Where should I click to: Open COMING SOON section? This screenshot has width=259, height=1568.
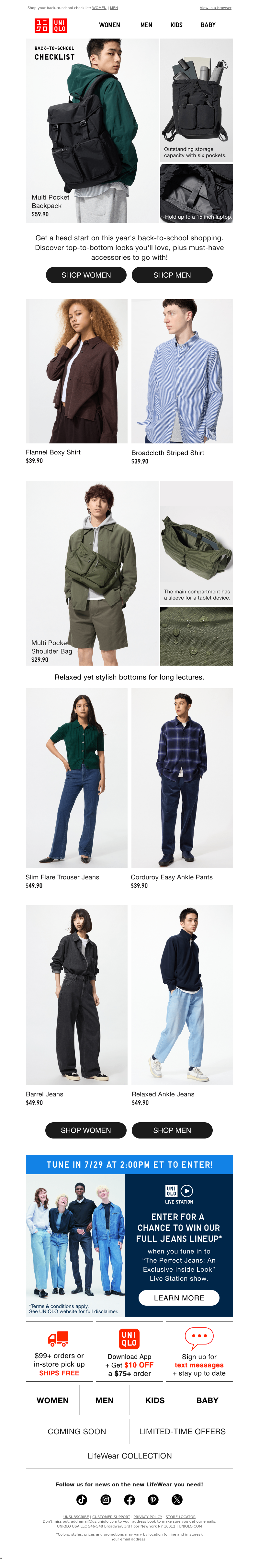click(x=77, y=1431)
